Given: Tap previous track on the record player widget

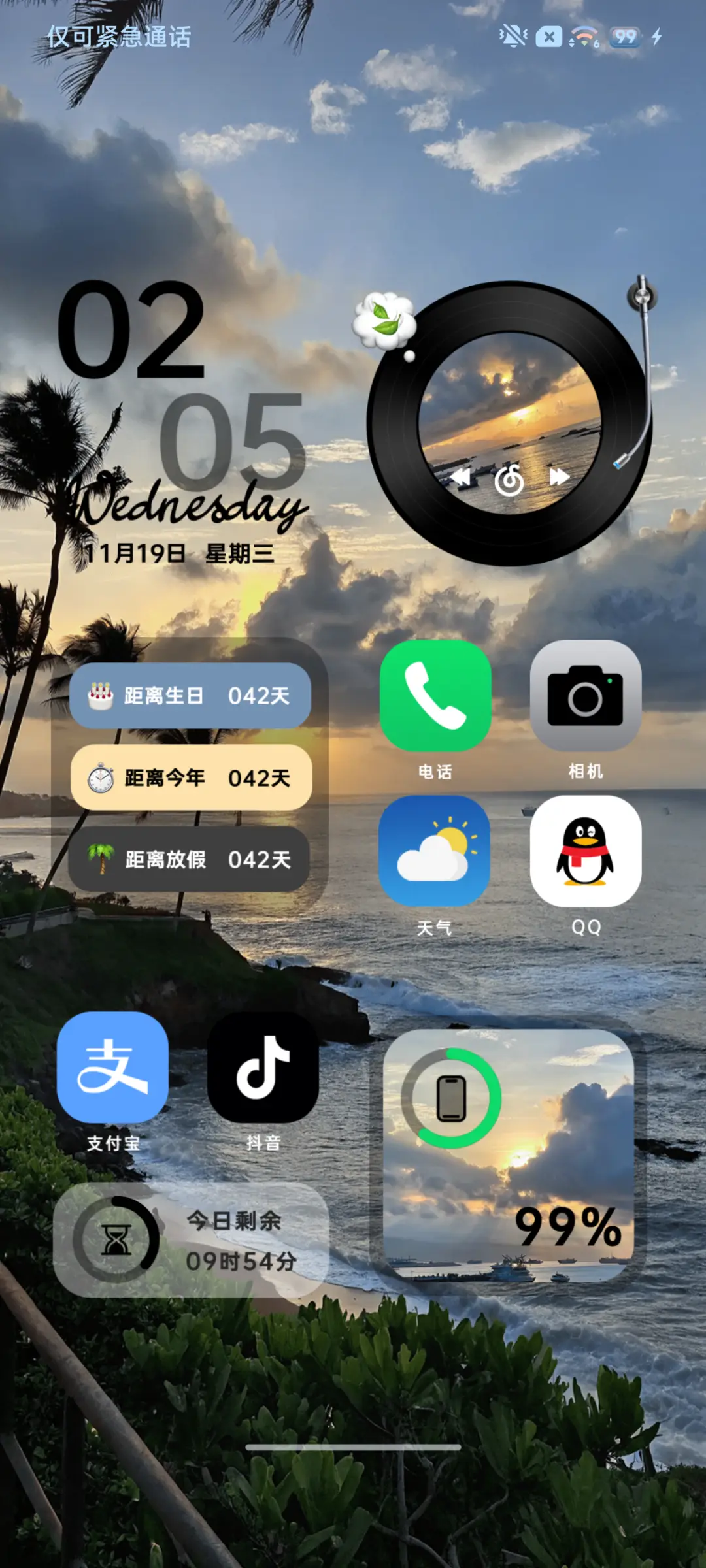Looking at the screenshot, I should (462, 478).
